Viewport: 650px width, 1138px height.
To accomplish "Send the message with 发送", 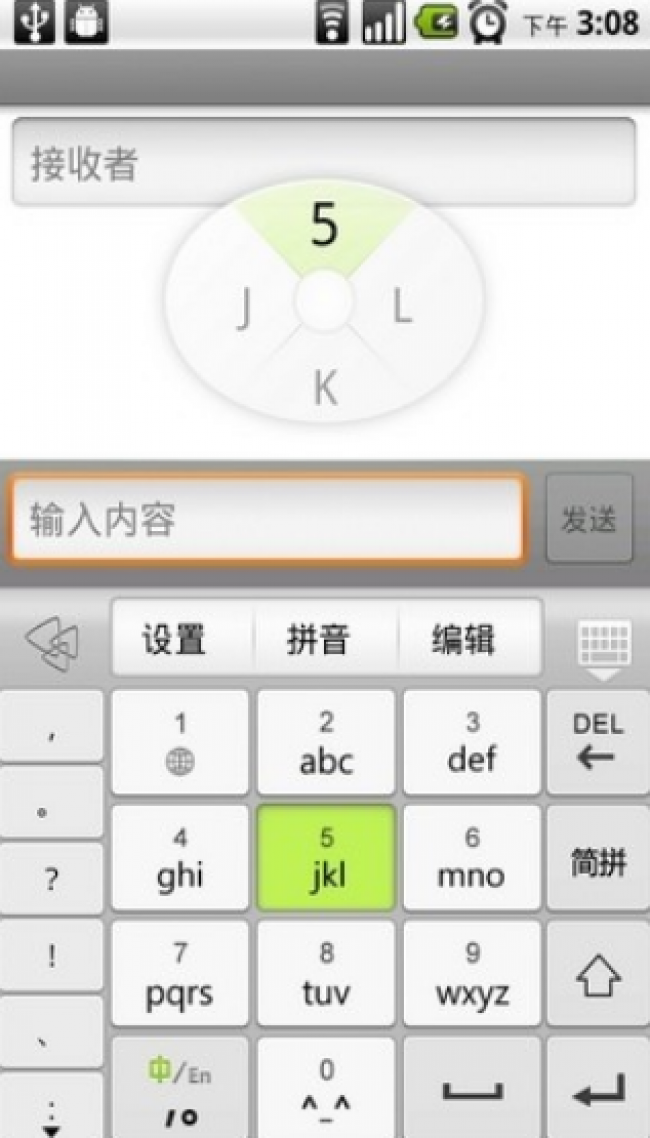I will [589, 519].
